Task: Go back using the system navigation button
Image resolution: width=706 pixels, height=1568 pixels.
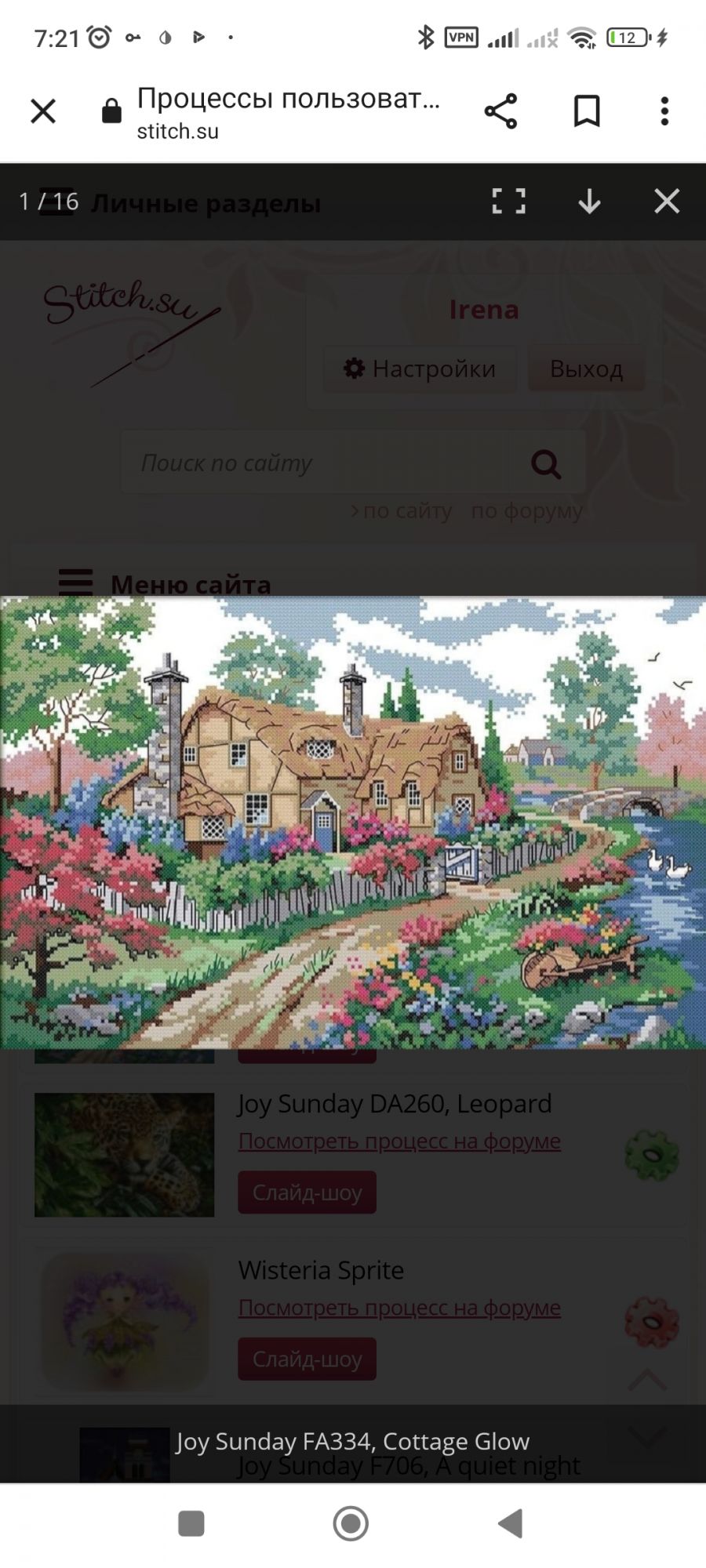Action: point(511,1523)
